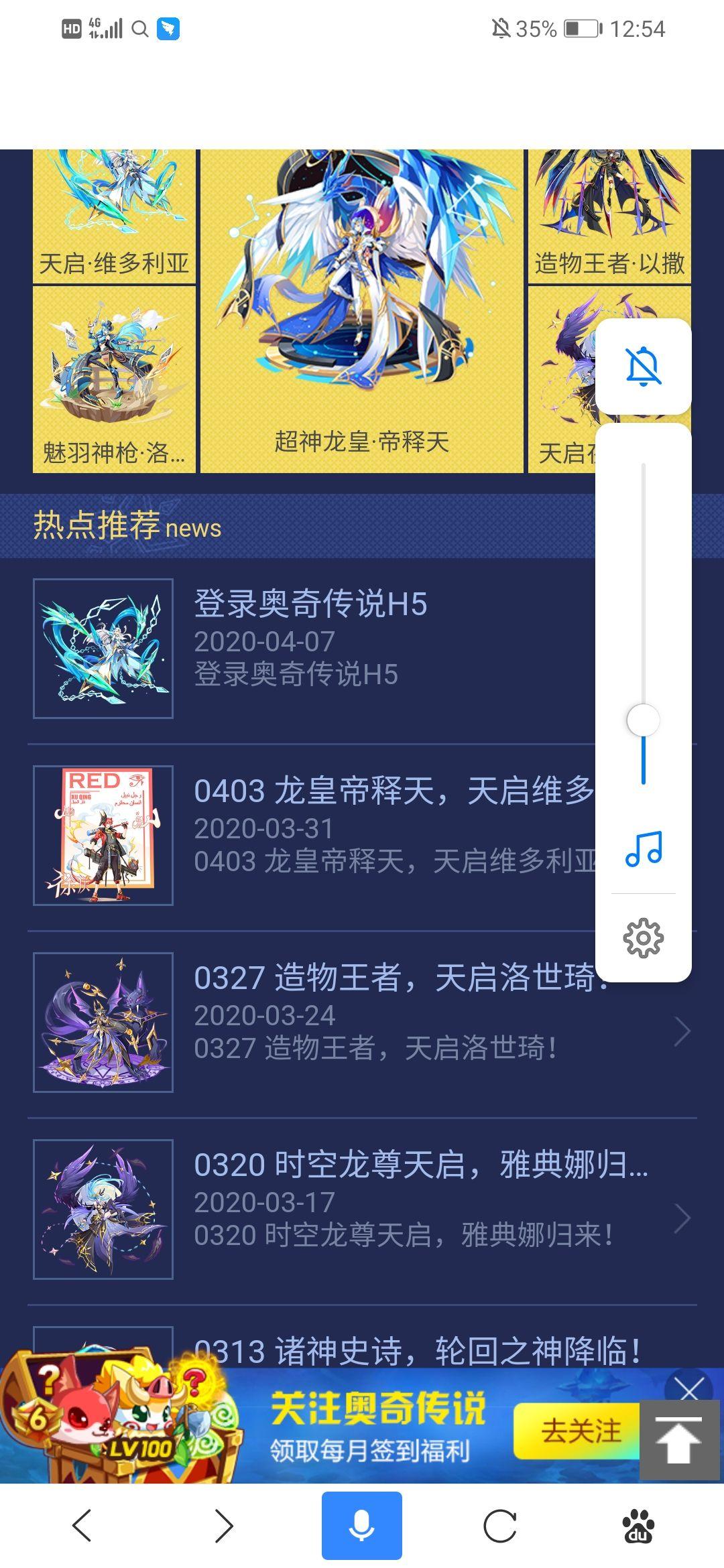Reload the current page

(x=500, y=1526)
